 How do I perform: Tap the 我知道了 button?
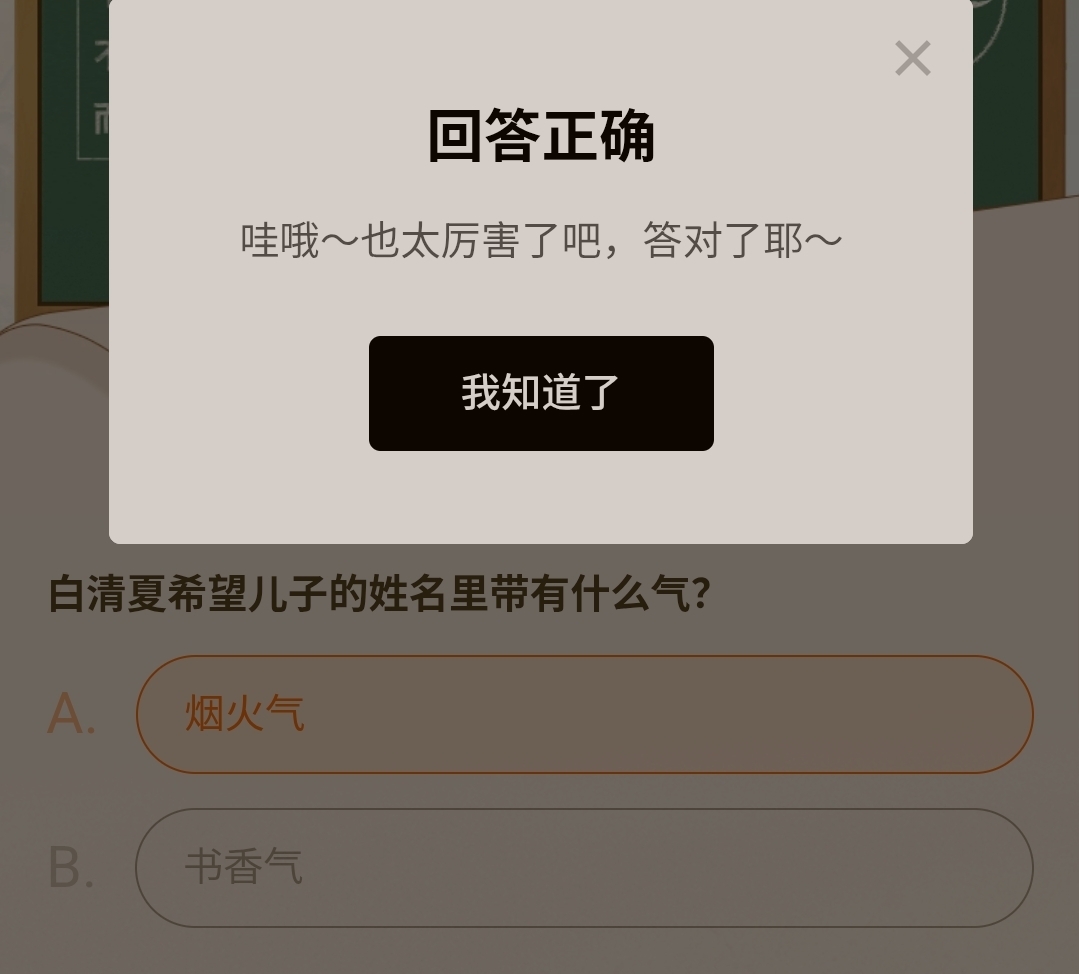[541, 393]
